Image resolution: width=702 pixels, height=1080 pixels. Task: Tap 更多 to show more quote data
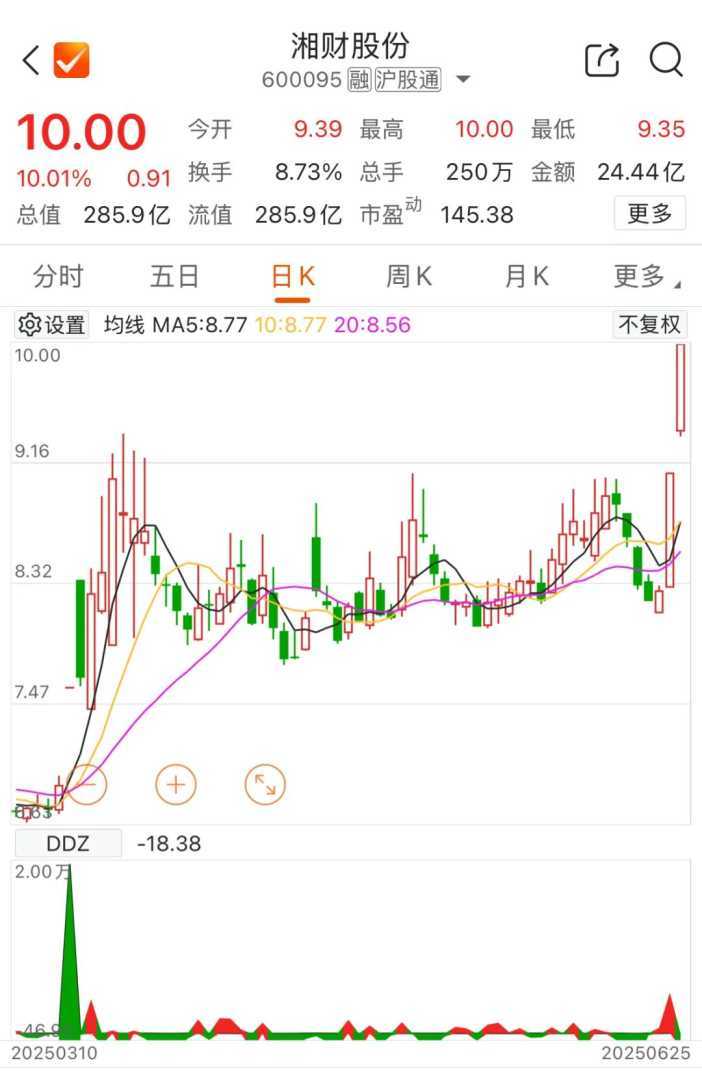click(x=649, y=213)
